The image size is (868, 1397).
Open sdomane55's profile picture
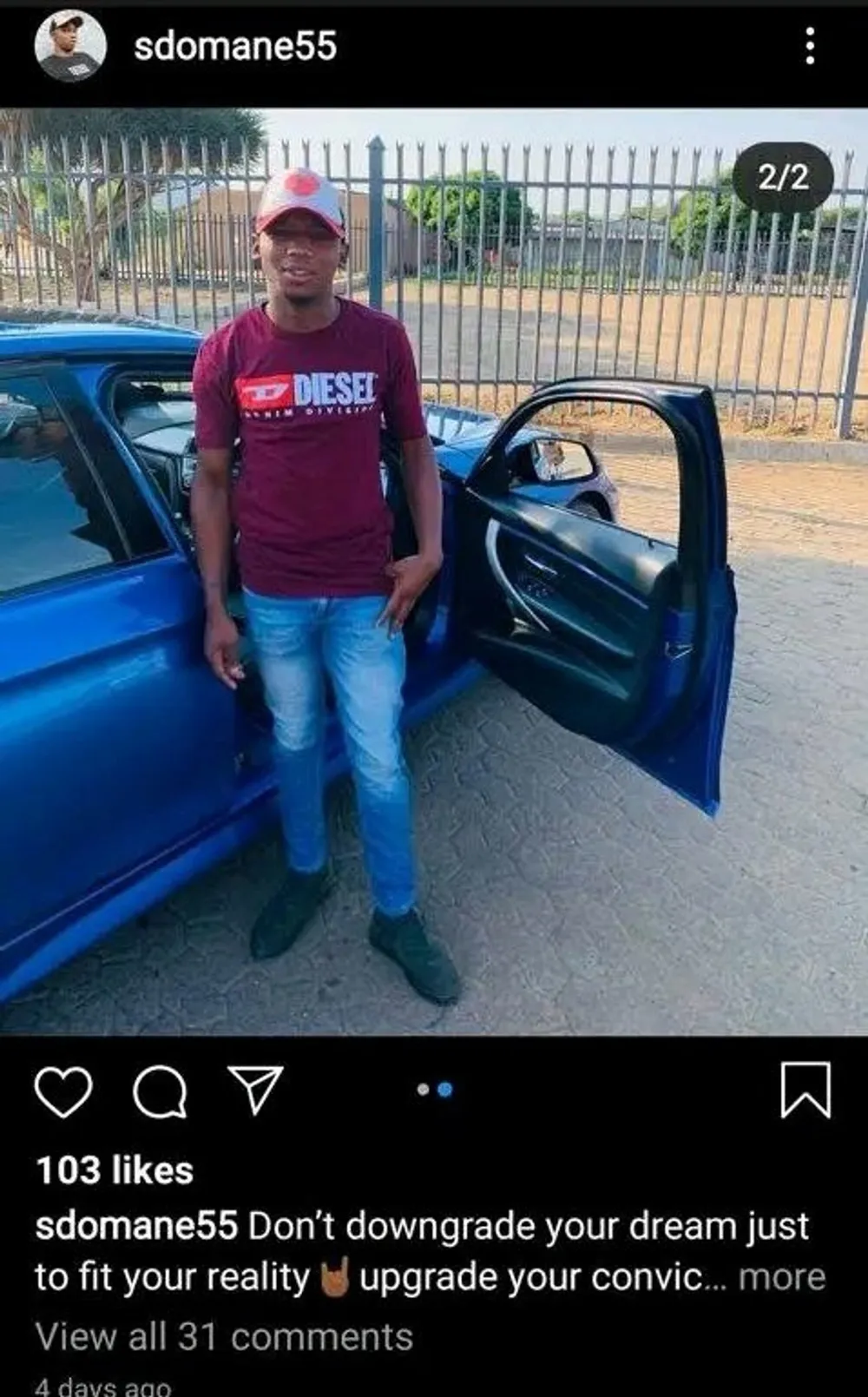[69, 46]
